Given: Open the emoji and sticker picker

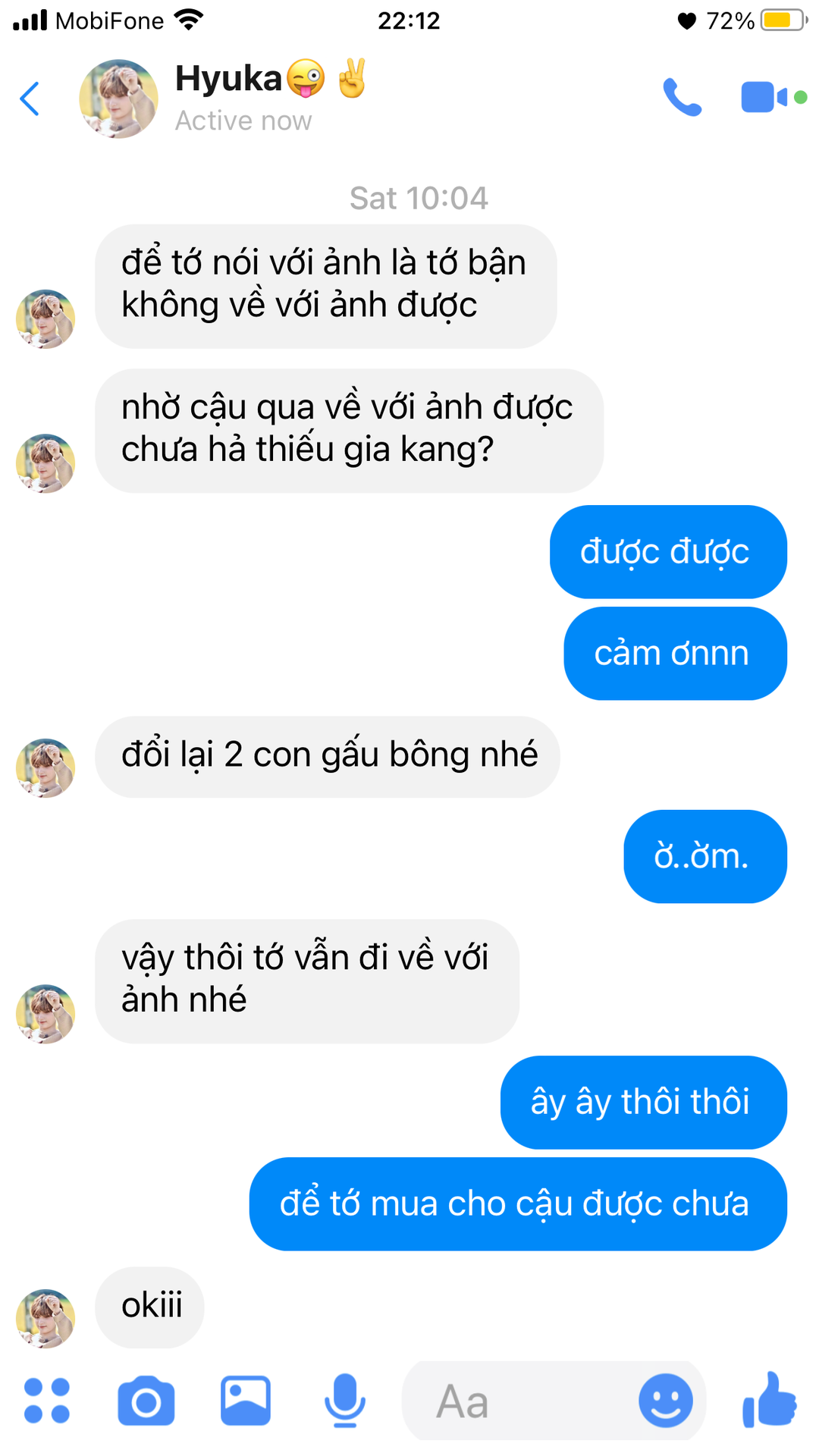Looking at the screenshot, I should (x=665, y=1401).
